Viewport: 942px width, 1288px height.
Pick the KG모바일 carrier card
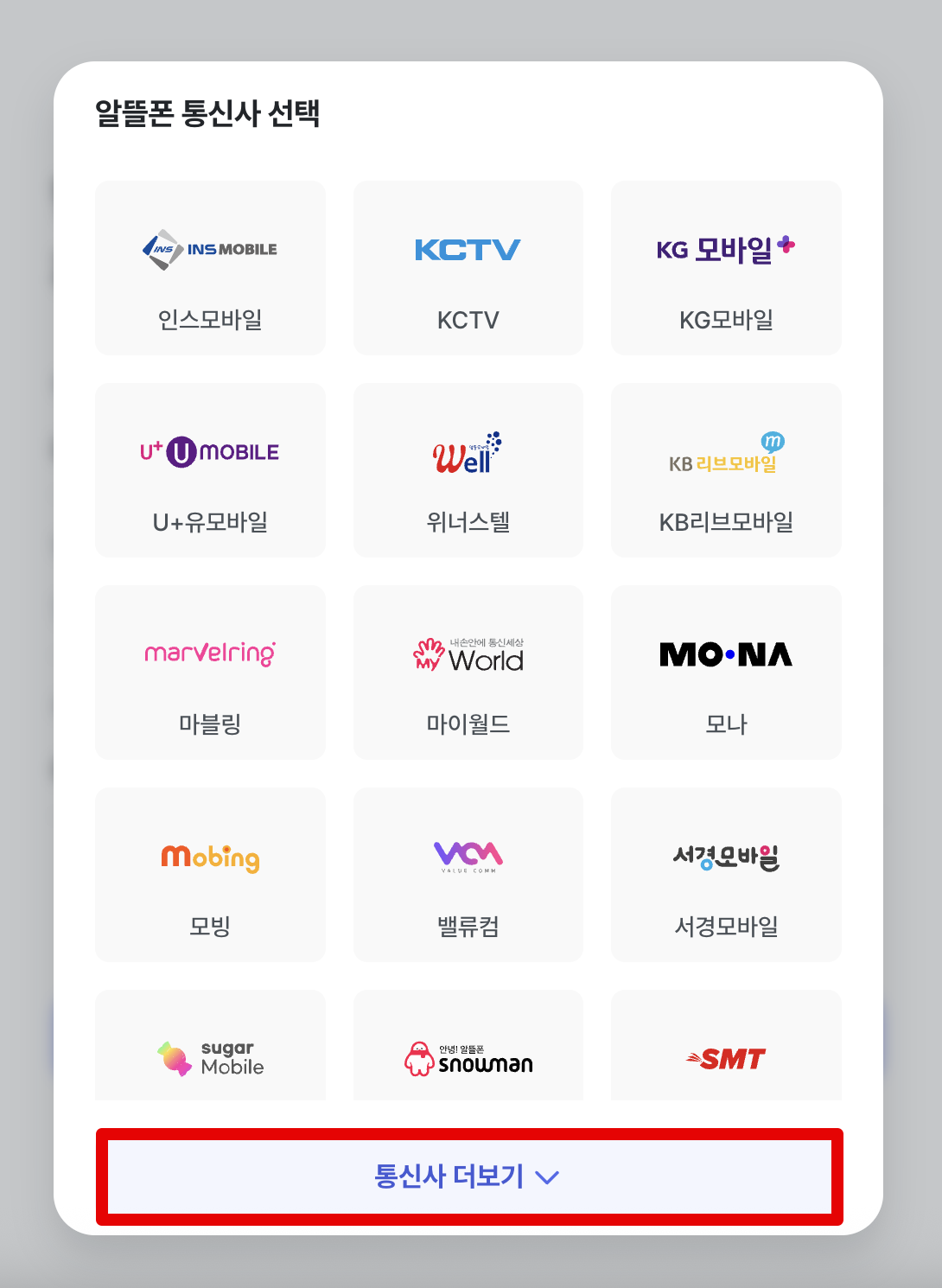pos(725,268)
